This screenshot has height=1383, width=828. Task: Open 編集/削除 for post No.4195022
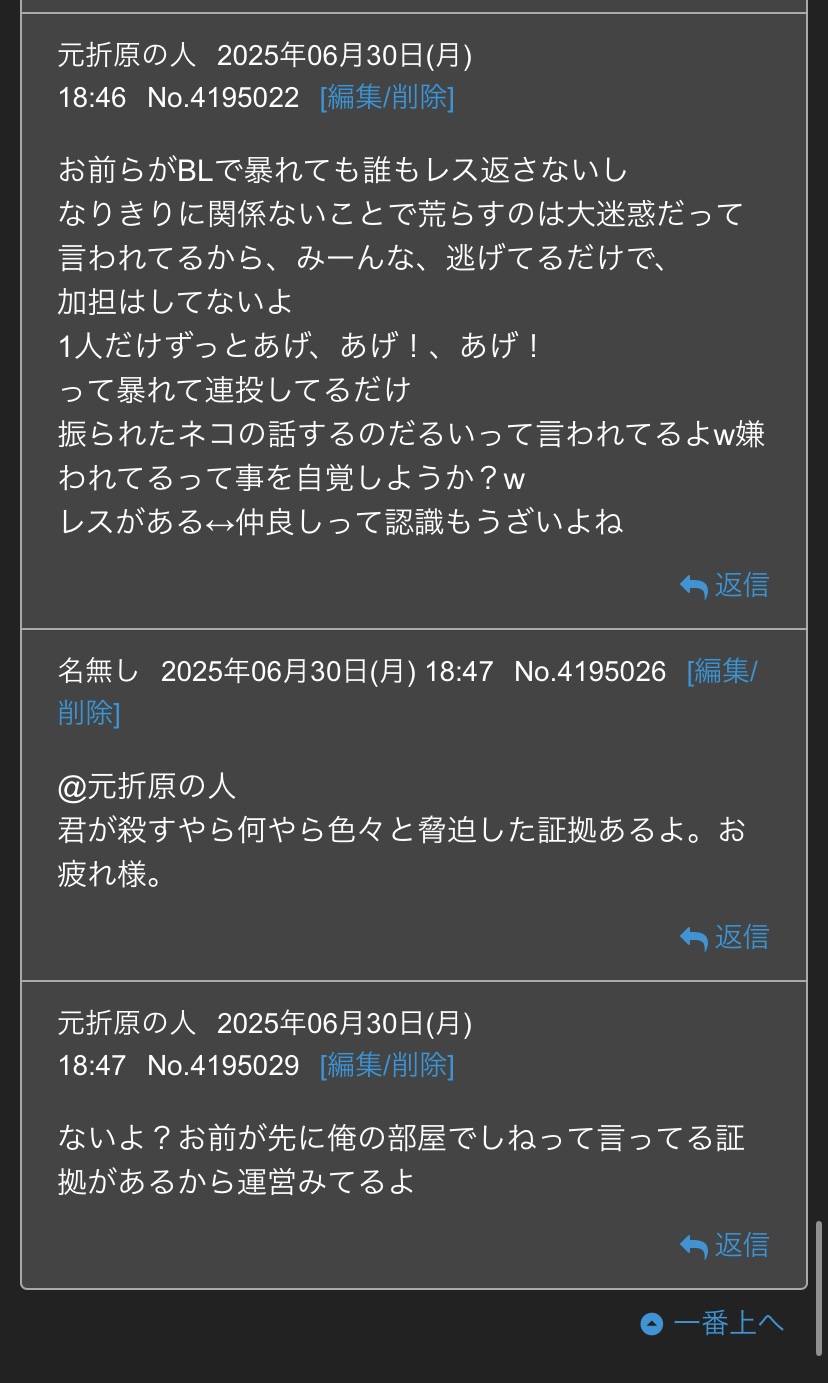(x=387, y=98)
